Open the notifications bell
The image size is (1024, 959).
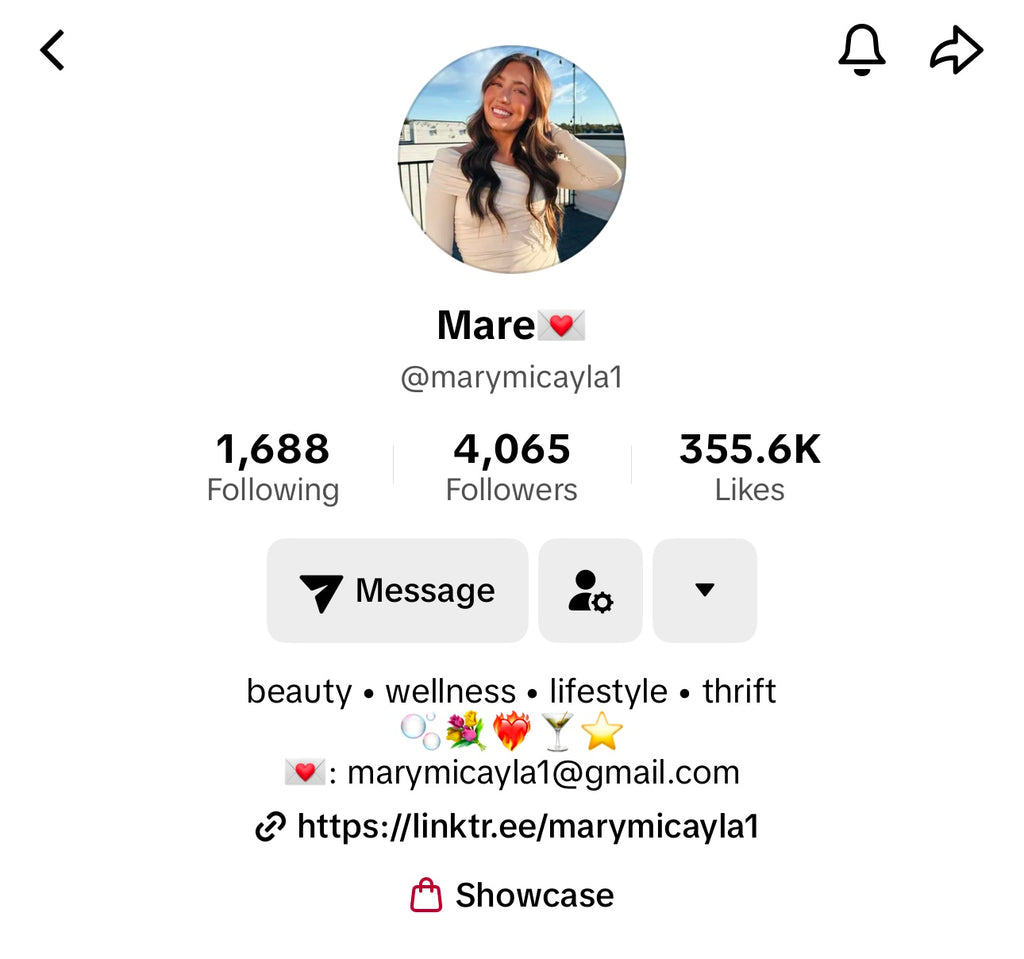pos(861,50)
